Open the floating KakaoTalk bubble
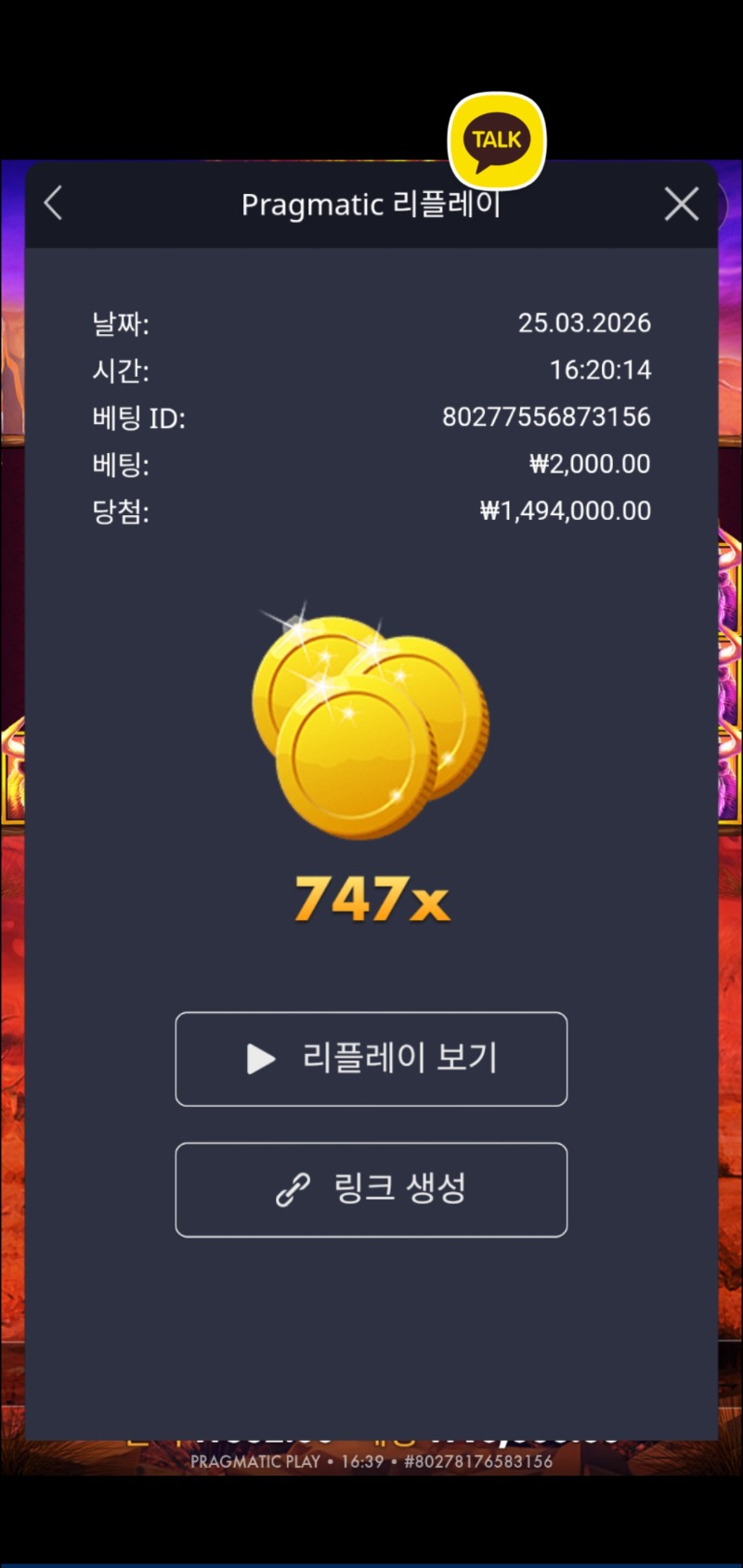The width and height of the screenshot is (743, 1568). click(x=497, y=140)
